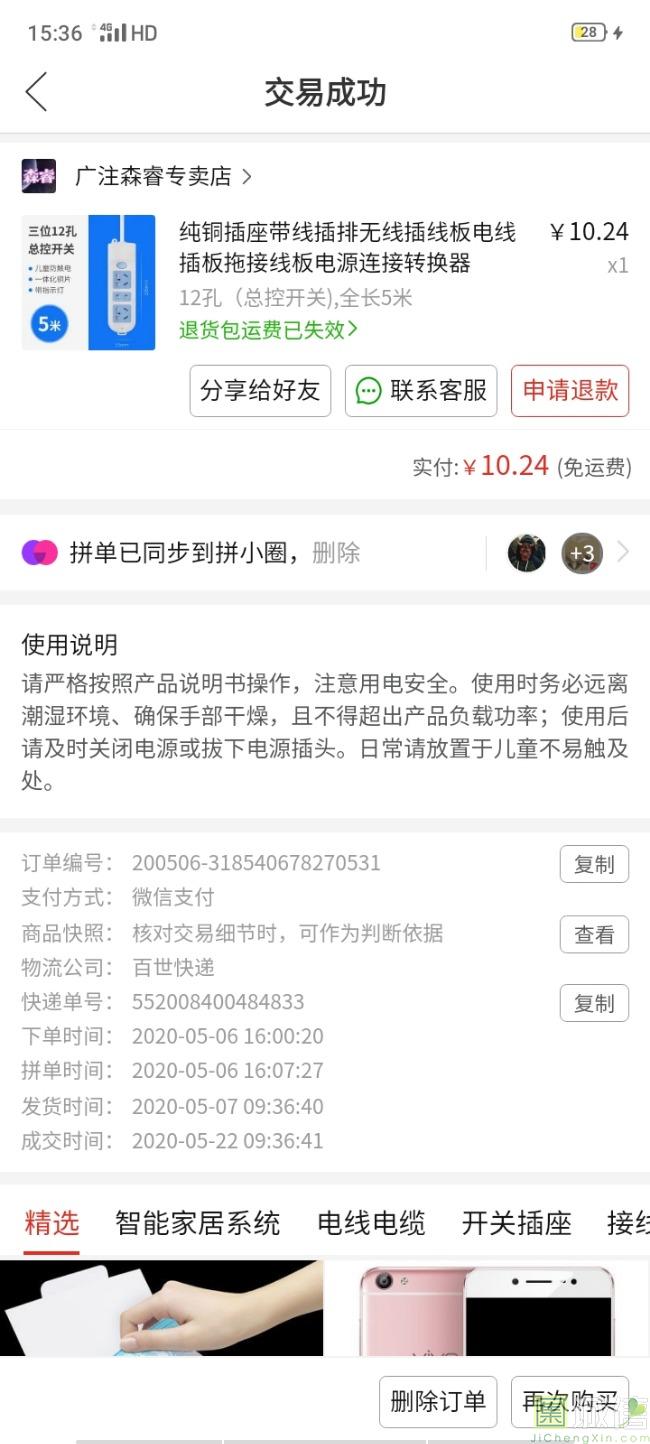Tap 申请退款 to request refund
650x1444 pixels.
570,390
